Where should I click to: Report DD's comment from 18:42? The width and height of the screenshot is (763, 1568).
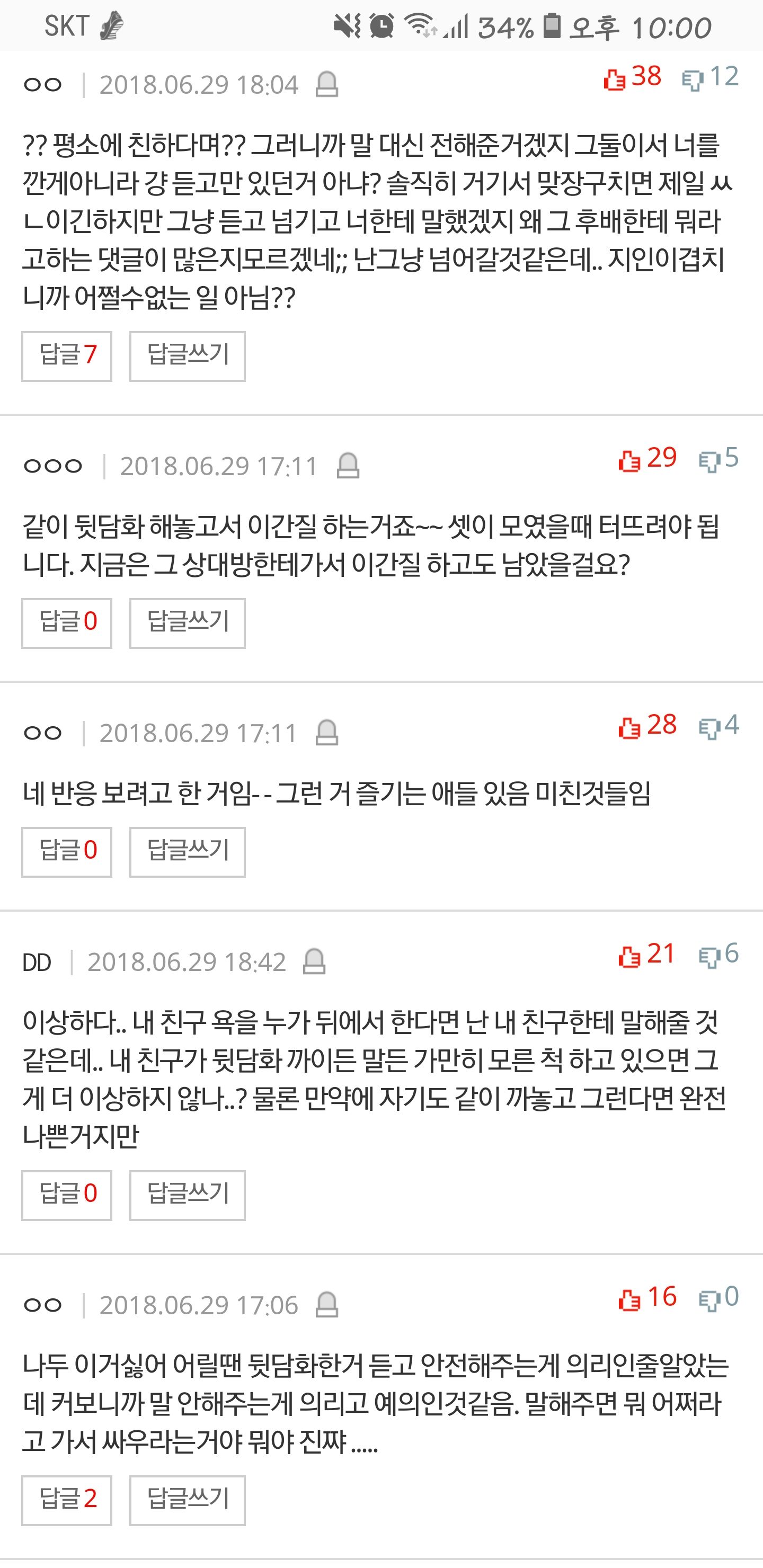[x=314, y=963]
